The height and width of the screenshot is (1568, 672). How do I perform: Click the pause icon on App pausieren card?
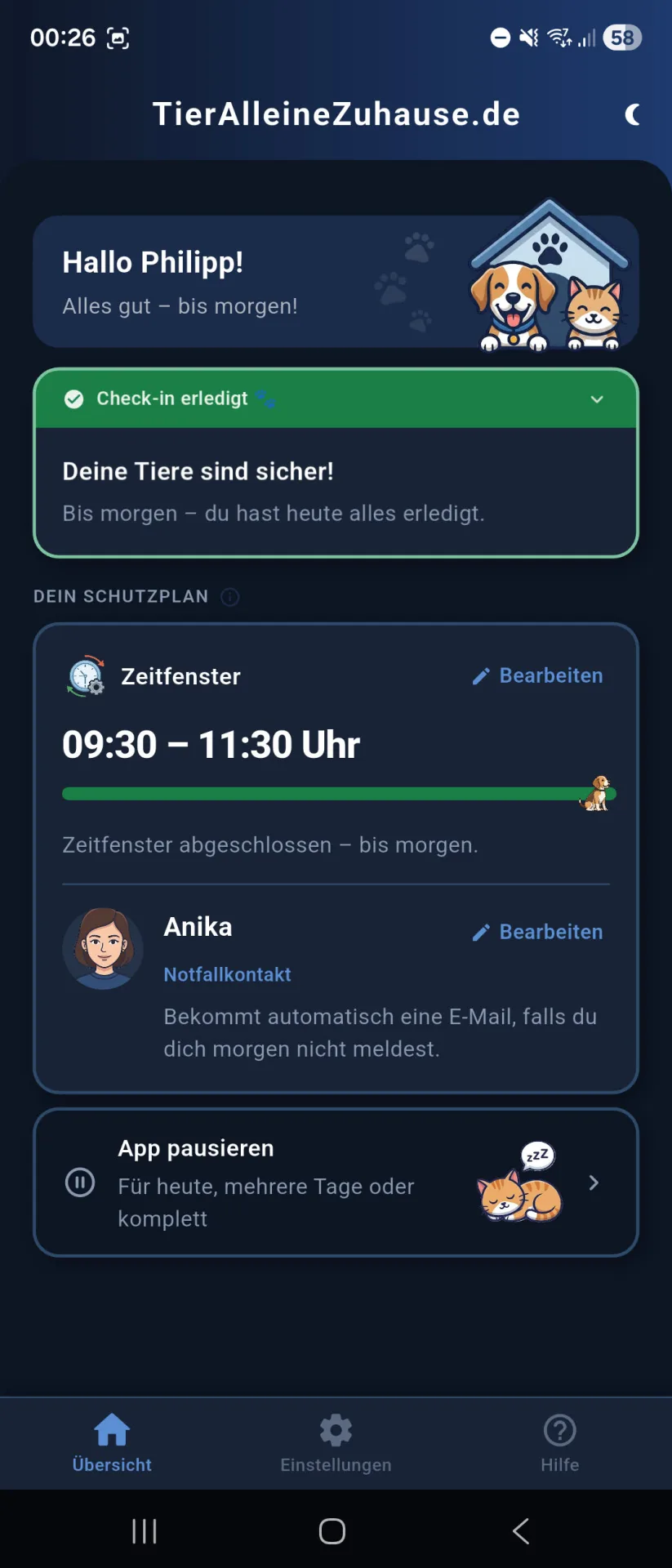pos(79,1183)
